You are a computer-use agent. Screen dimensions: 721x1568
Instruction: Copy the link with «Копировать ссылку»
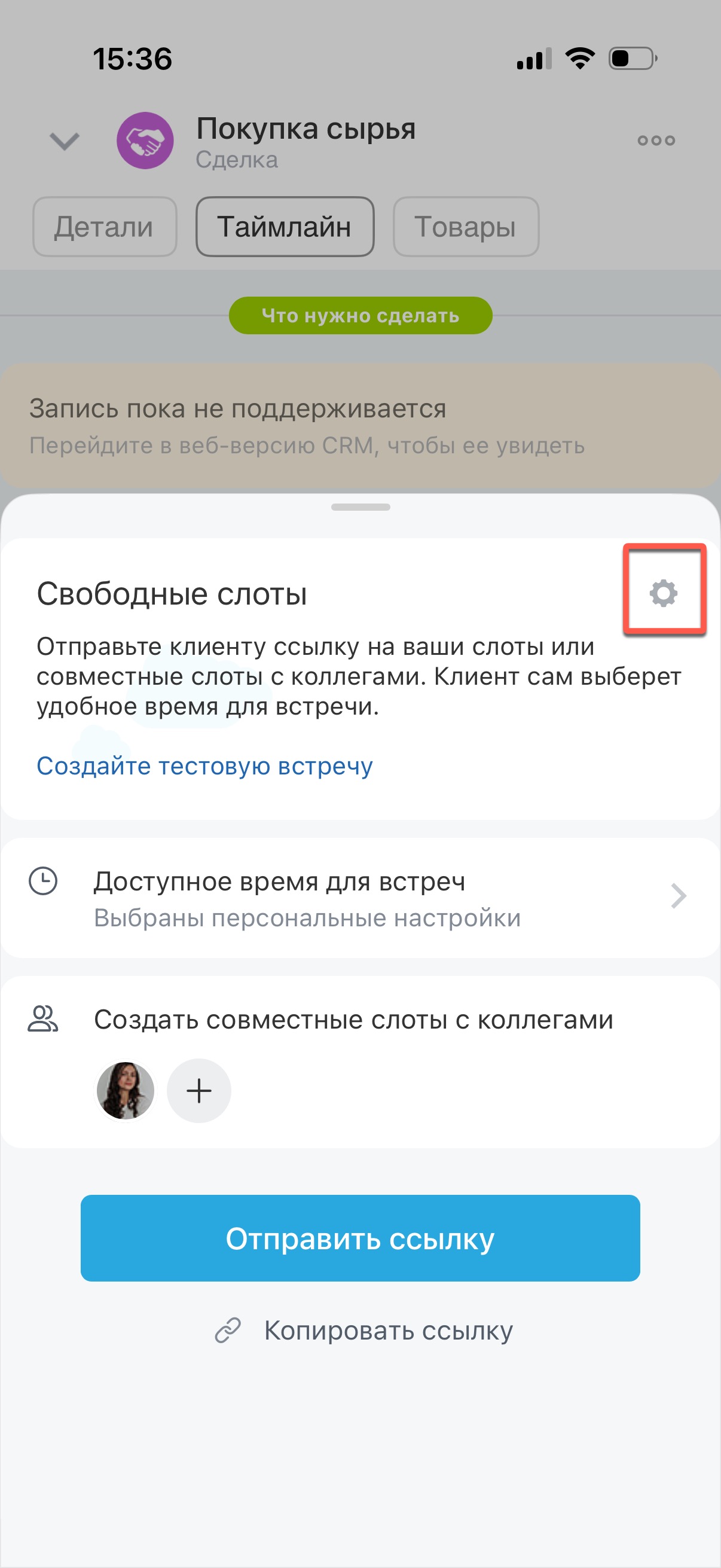[364, 1331]
